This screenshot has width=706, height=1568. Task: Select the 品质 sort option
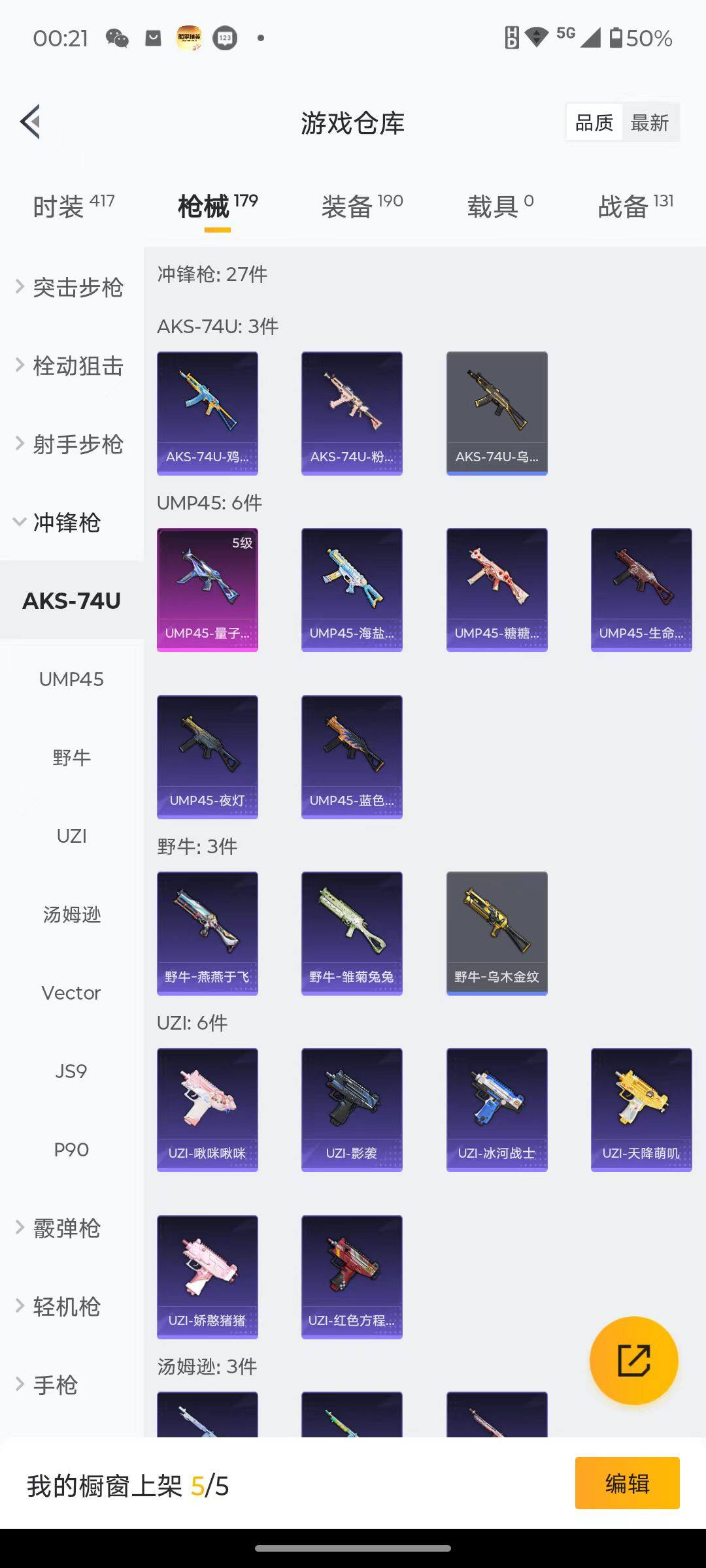tap(594, 123)
